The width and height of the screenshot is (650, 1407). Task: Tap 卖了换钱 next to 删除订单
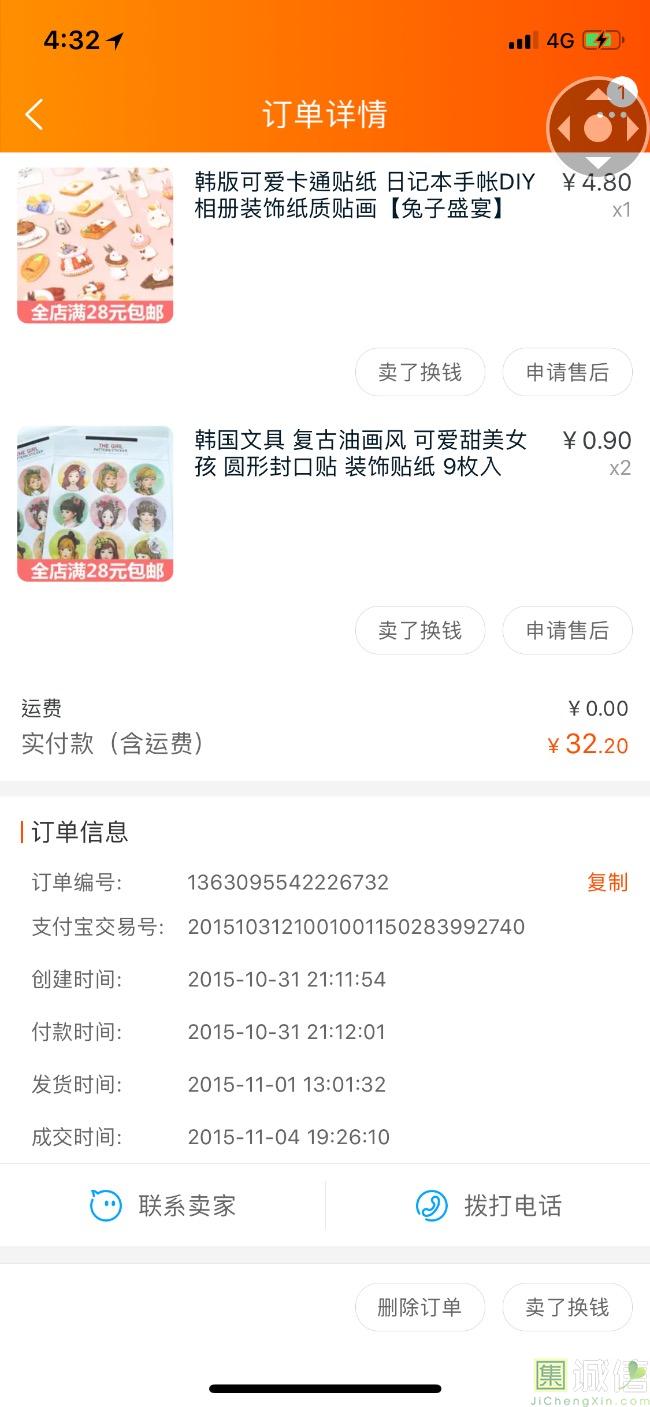click(567, 1308)
